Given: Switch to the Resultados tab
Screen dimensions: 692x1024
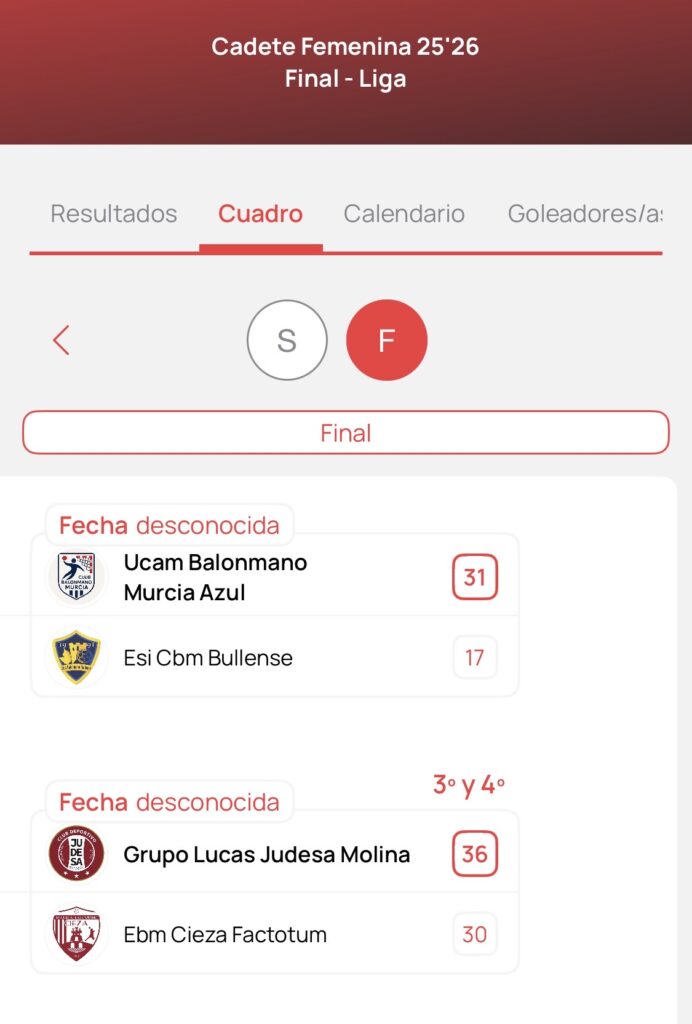Looking at the screenshot, I should click(114, 214).
